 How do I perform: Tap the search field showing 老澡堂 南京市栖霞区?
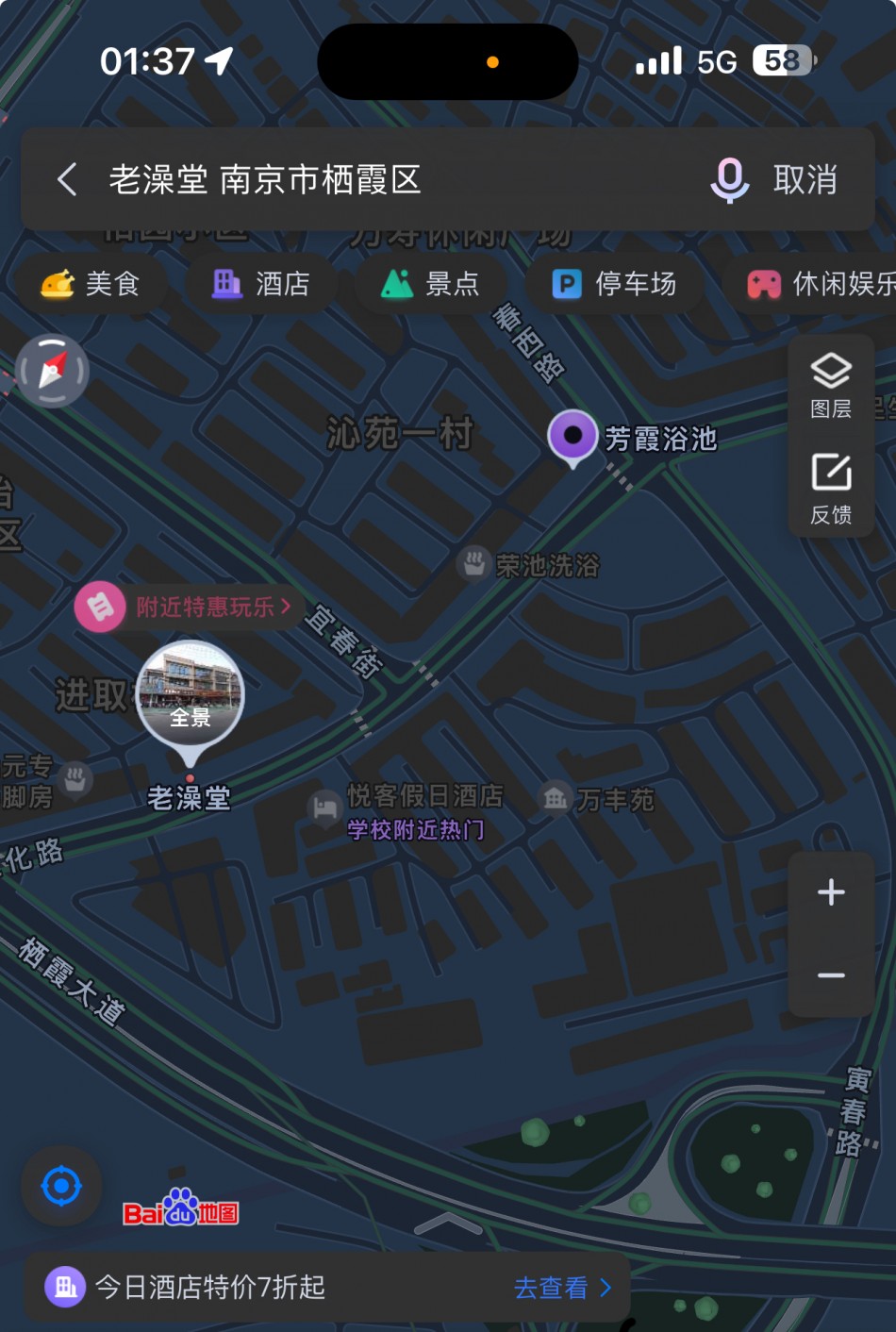click(x=377, y=179)
